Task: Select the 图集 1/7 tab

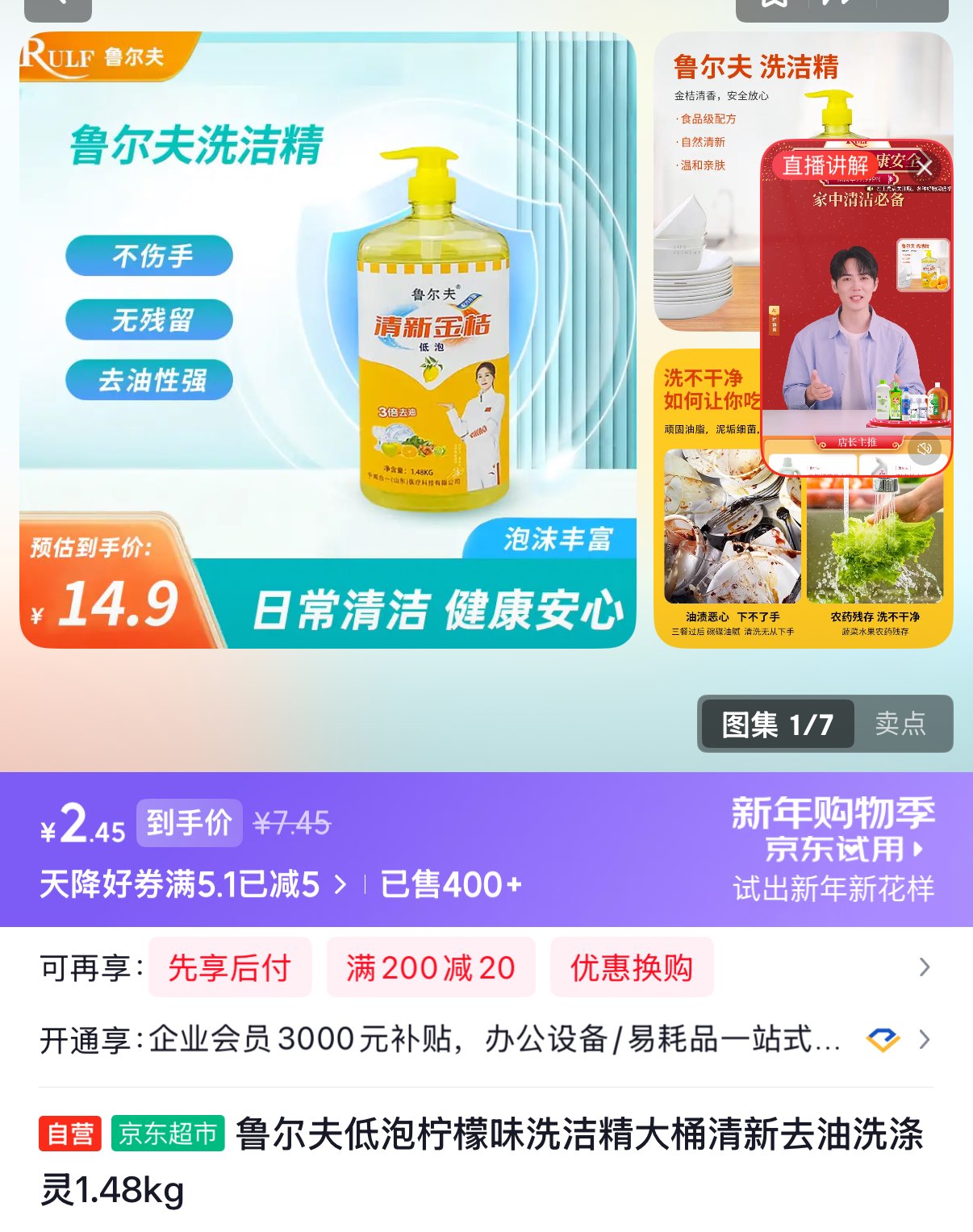Action: pyautogui.click(x=777, y=724)
